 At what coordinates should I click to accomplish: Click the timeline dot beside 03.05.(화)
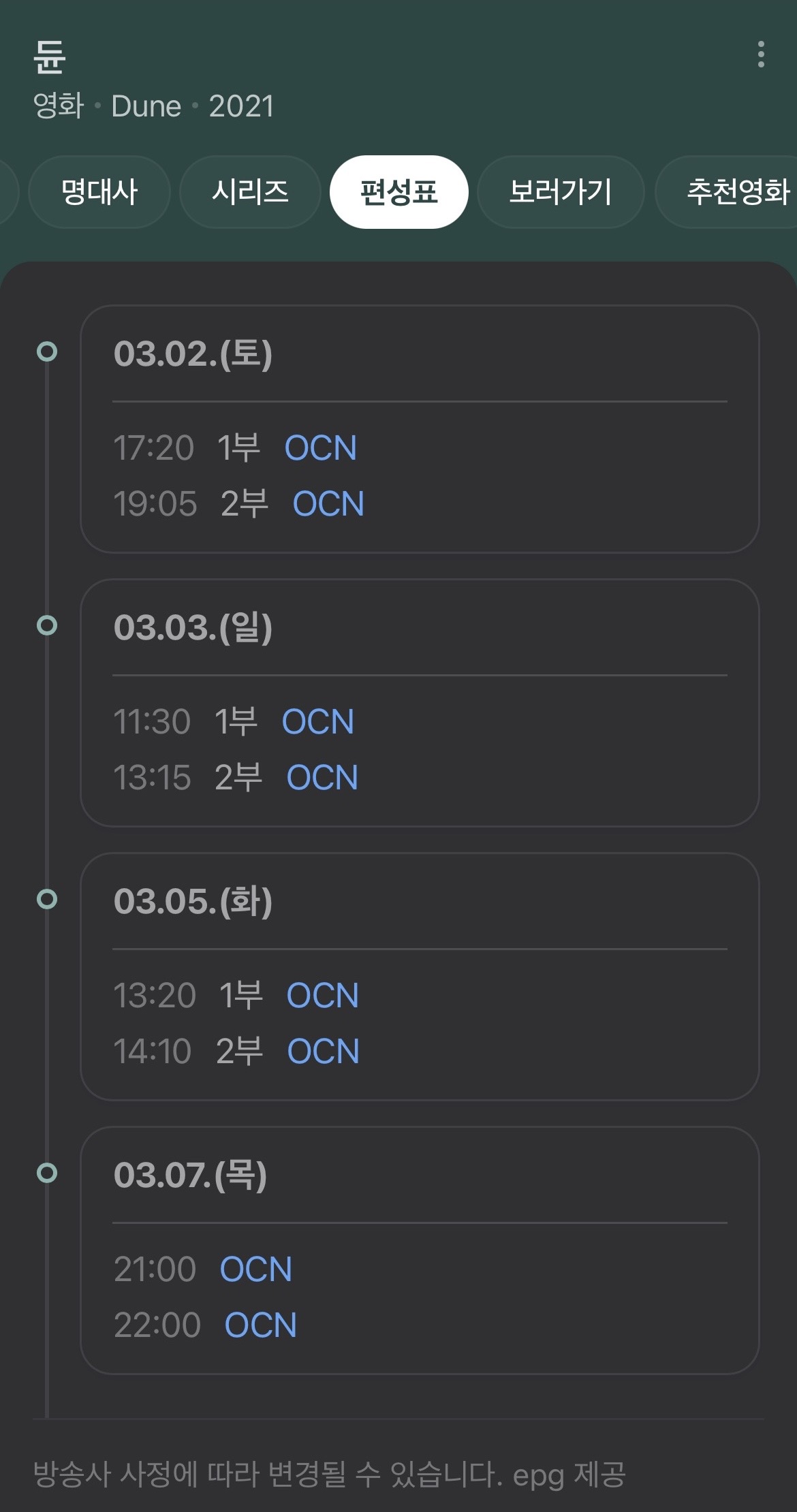coord(48,898)
